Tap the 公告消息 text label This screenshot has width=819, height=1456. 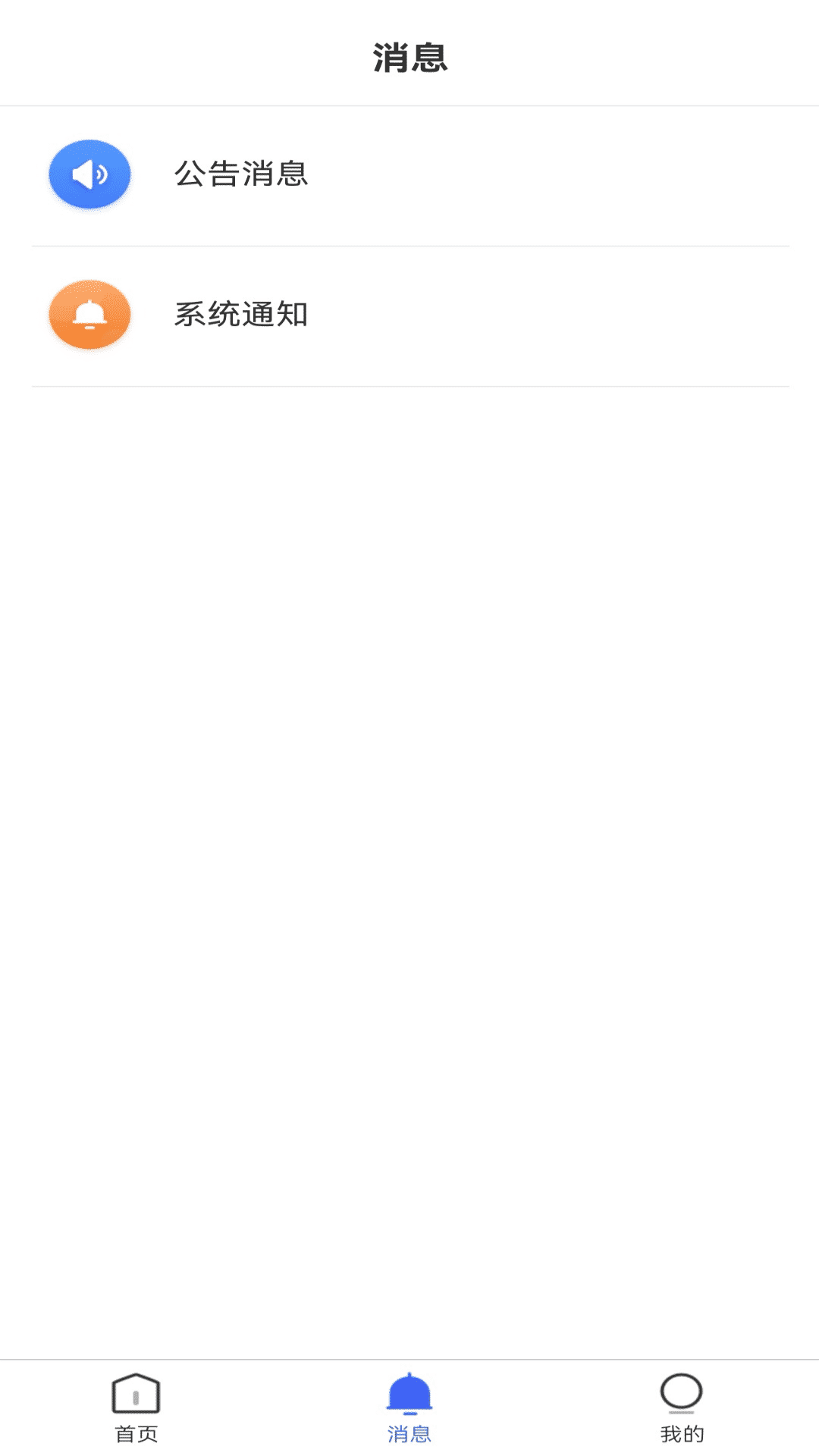[243, 174]
